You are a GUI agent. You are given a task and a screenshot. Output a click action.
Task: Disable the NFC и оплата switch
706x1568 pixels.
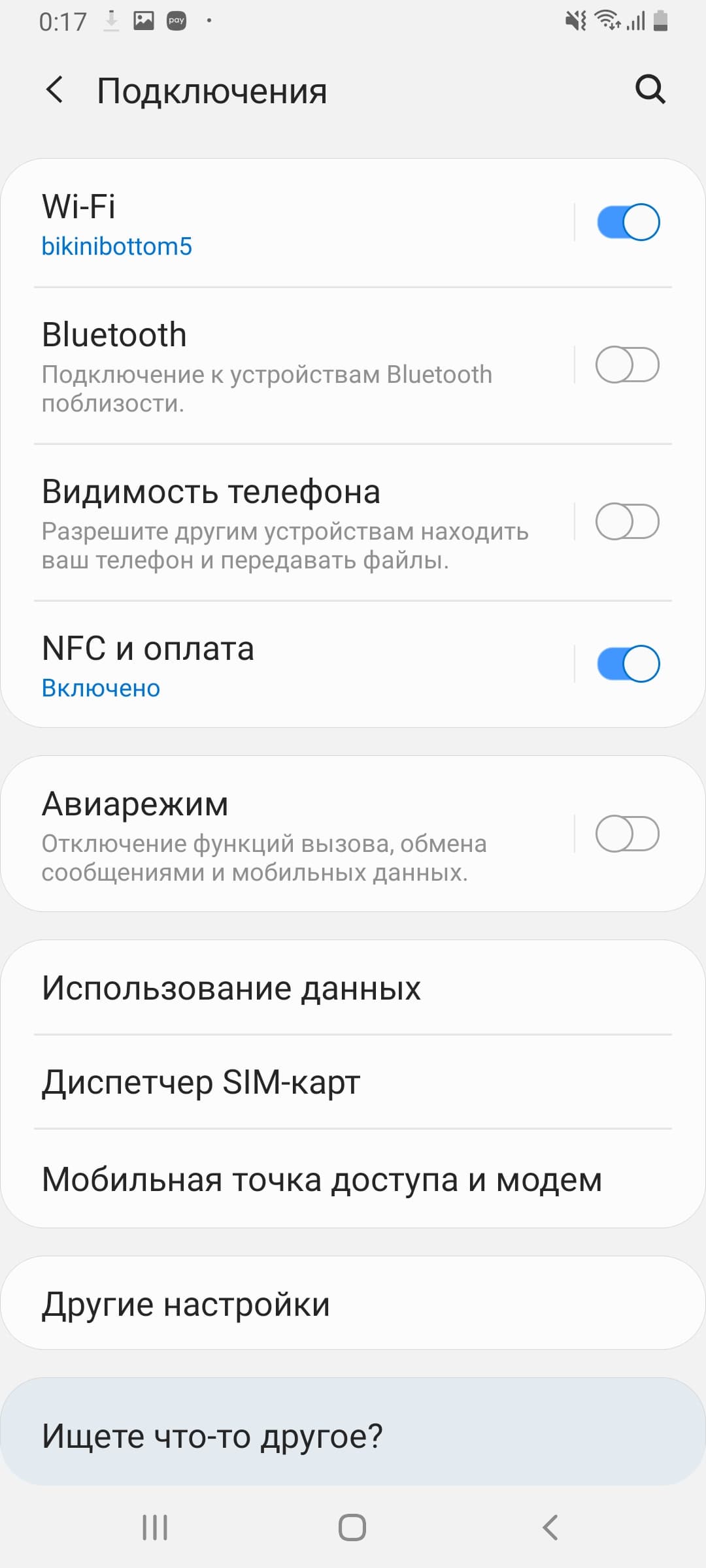[x=628, y=664]
